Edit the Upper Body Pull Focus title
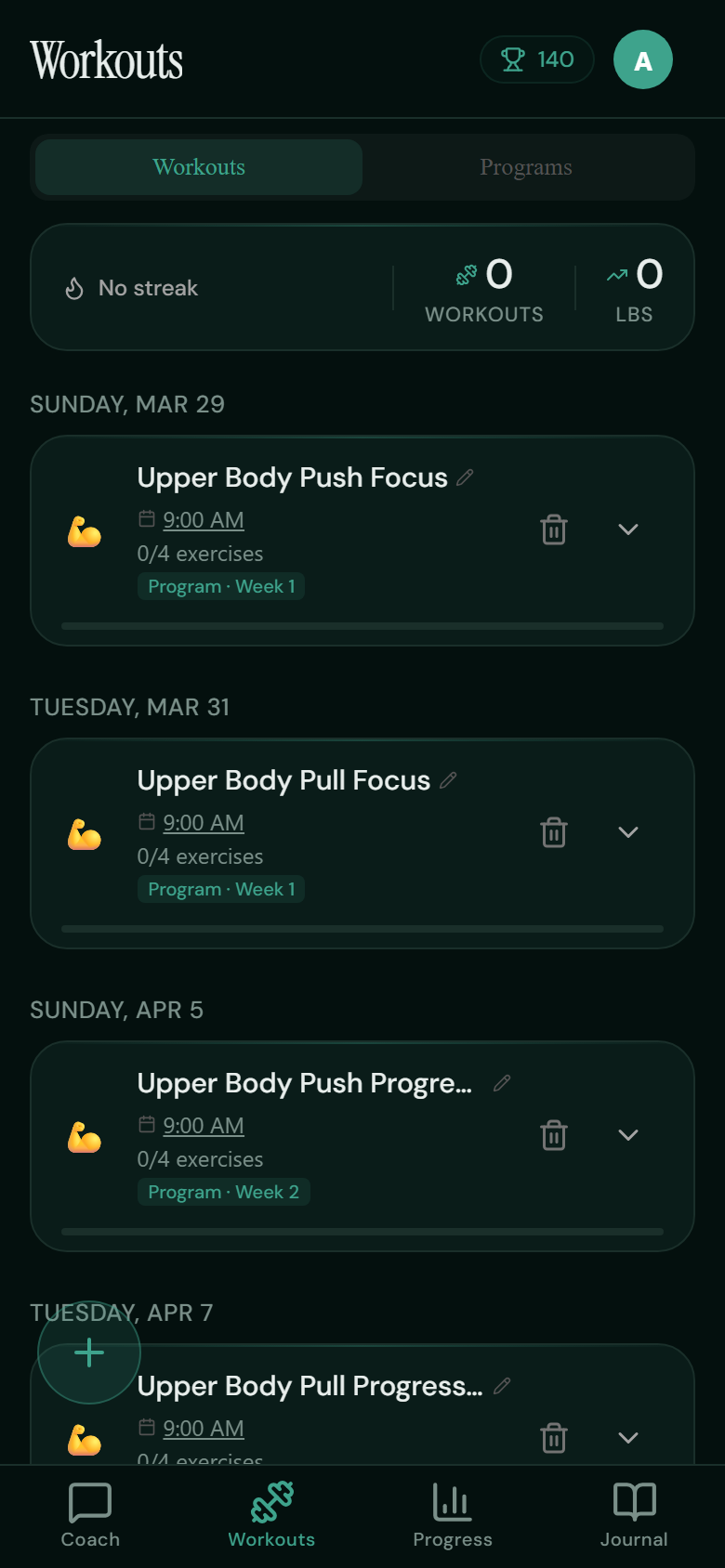The image size is (725, 1568). pos(448,780)
